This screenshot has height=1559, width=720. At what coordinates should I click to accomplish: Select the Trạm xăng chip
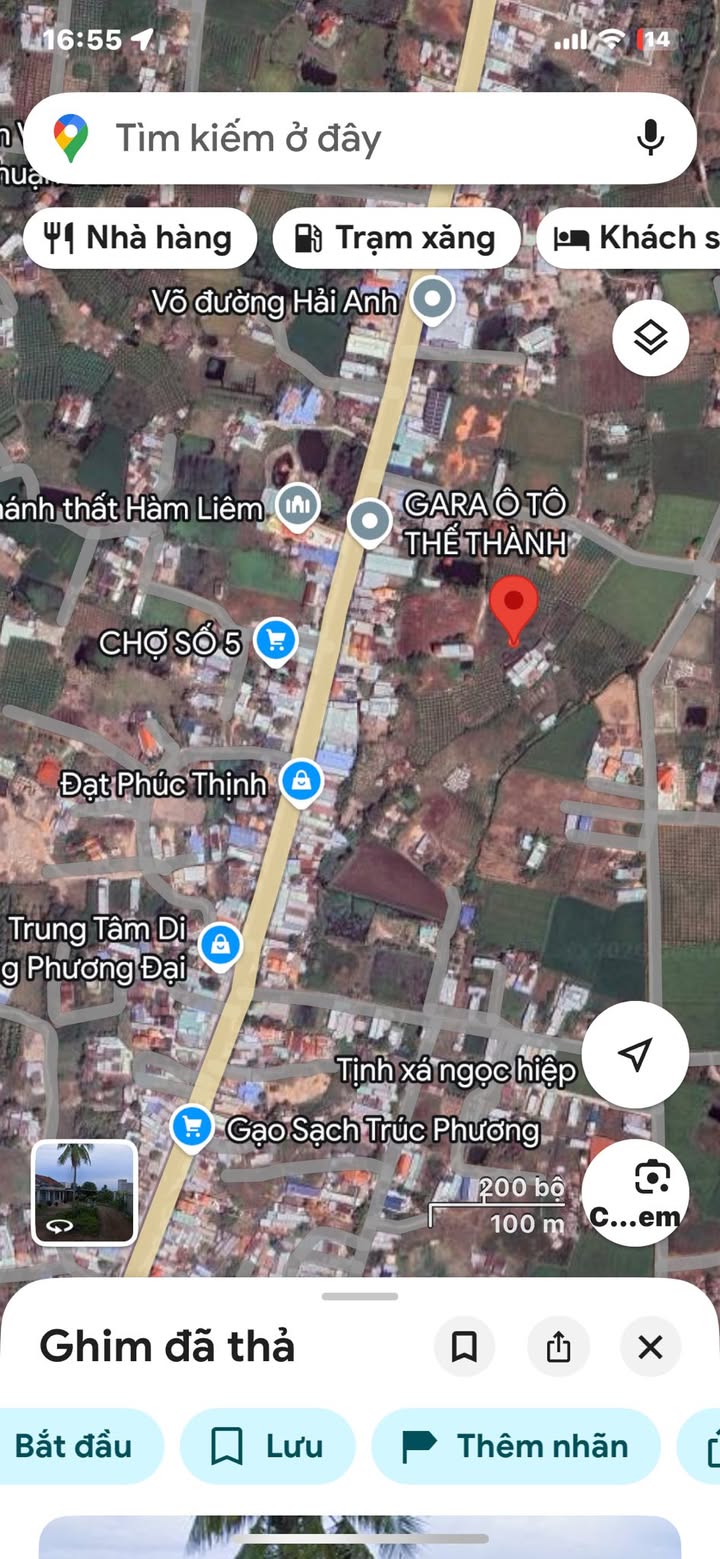[396, 238]
